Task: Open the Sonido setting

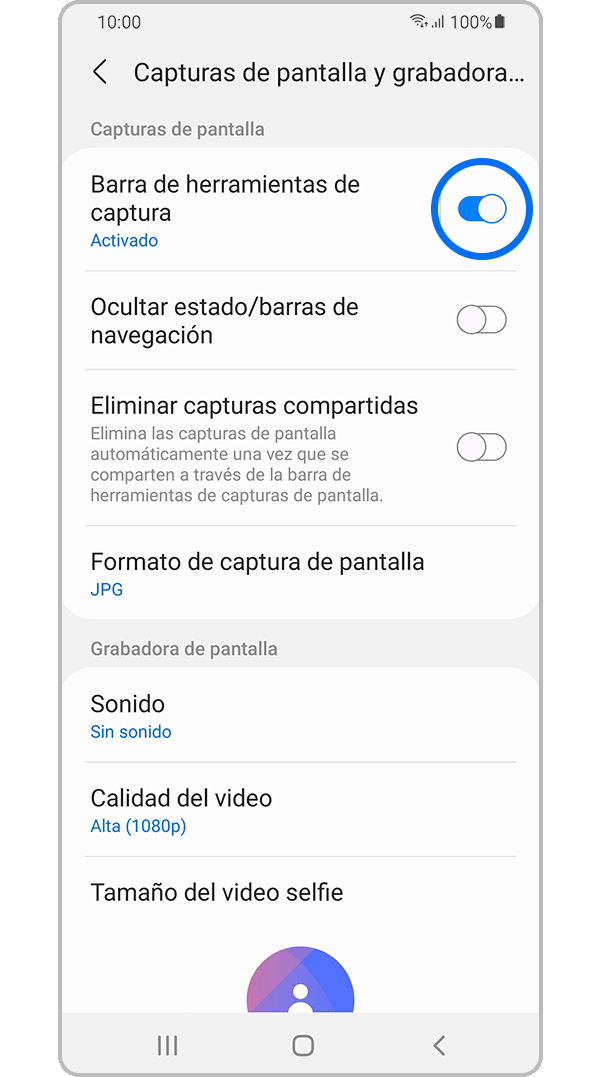Action: click(x=130, y=715)
